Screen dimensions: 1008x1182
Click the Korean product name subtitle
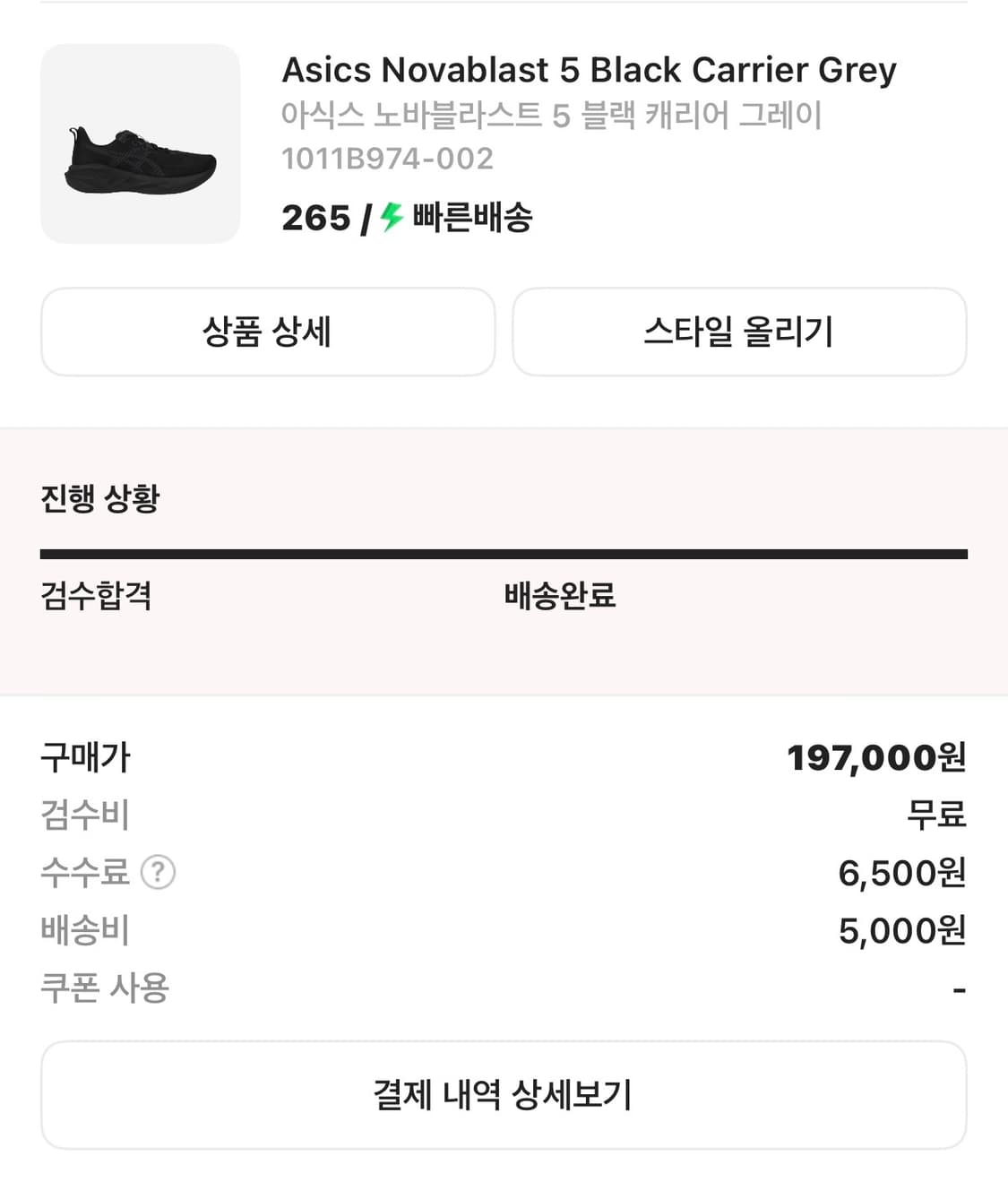556,115
